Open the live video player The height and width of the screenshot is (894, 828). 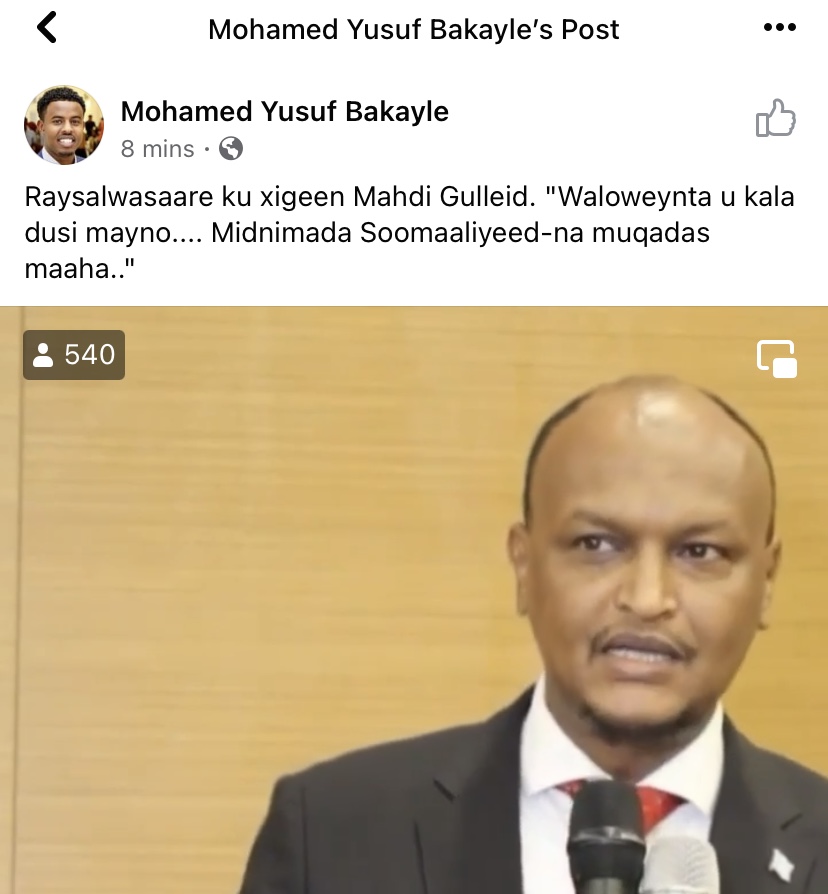[x=414, y=620]
